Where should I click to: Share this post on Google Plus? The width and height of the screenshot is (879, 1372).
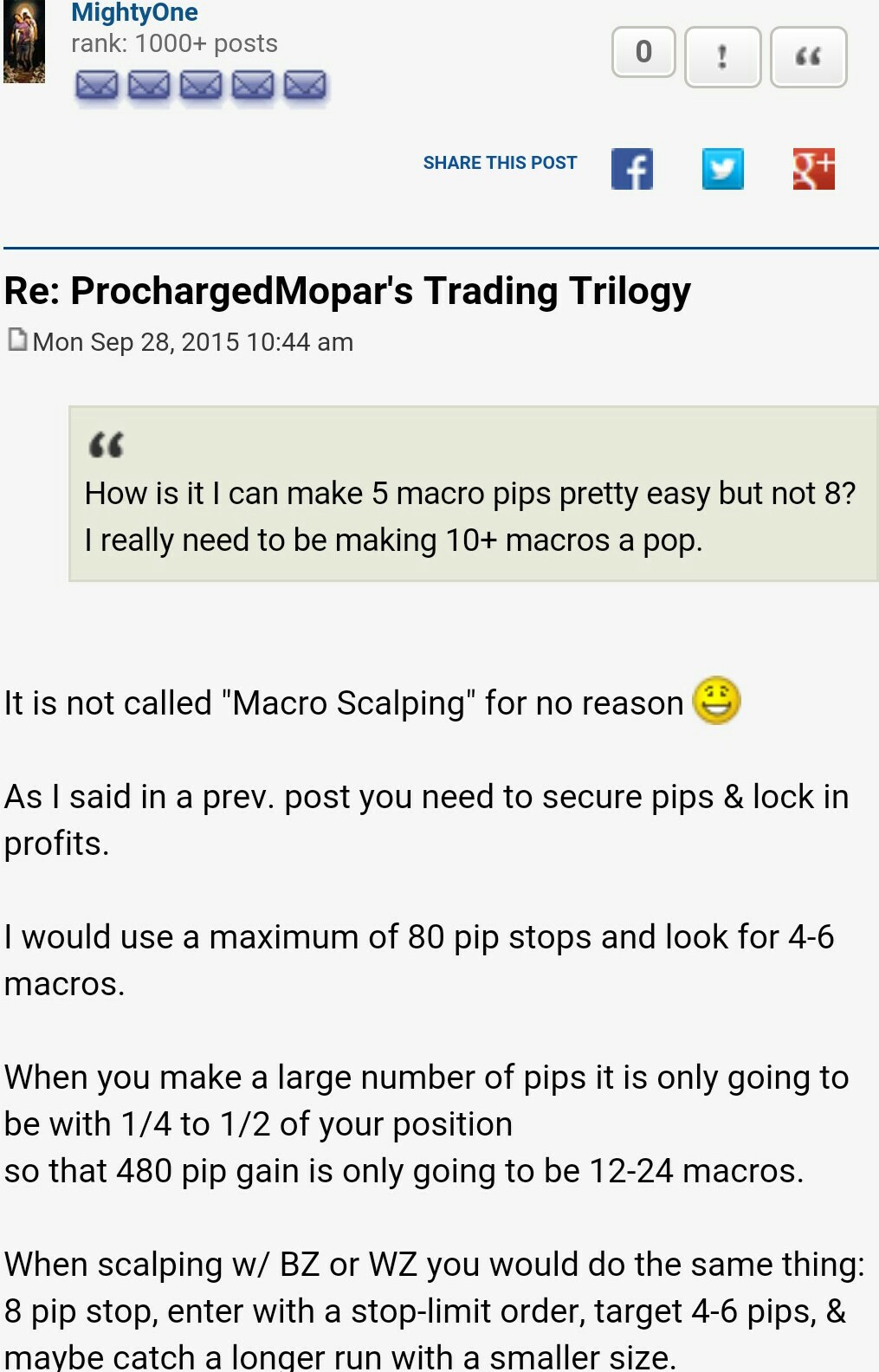coord(813,168)
